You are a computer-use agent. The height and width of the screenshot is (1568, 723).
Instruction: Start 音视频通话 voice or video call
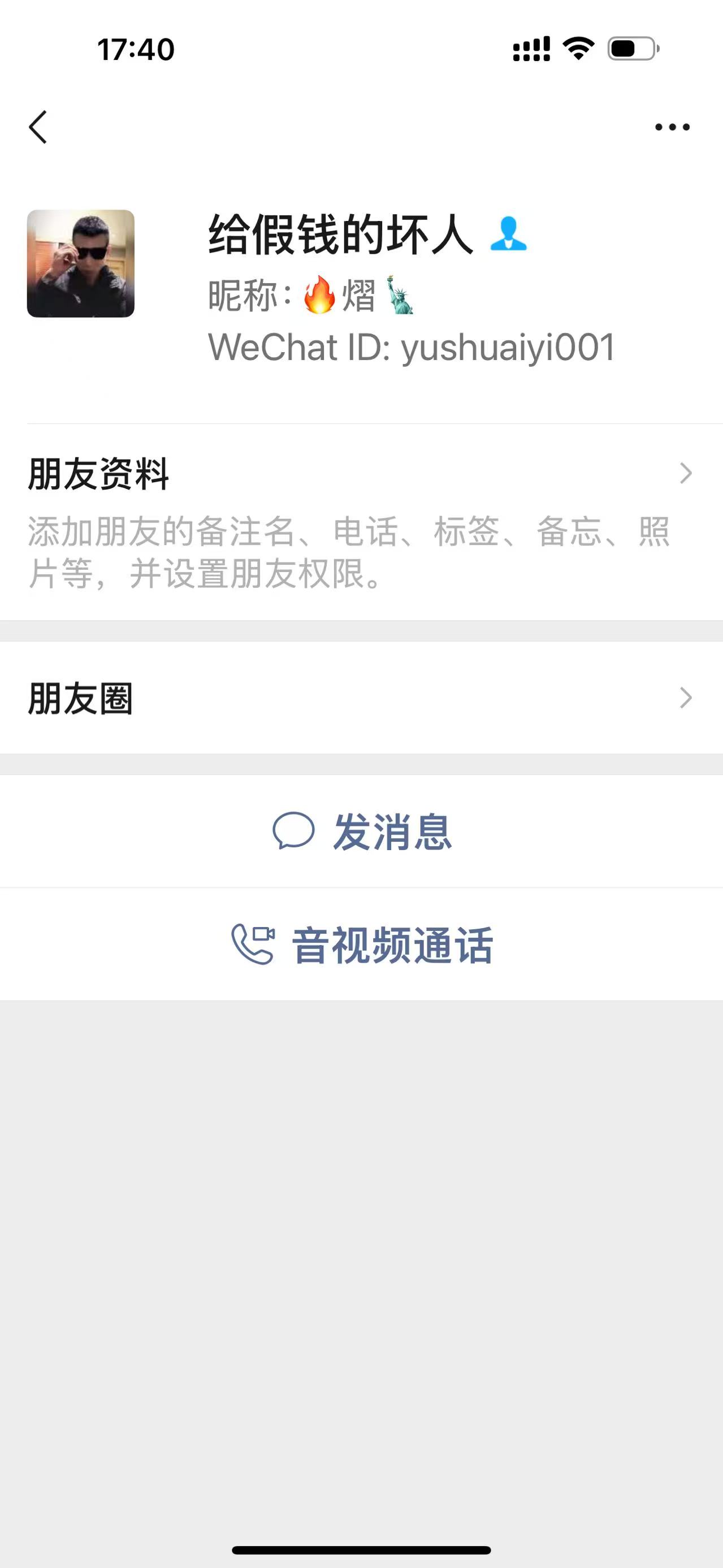point(362,944)
